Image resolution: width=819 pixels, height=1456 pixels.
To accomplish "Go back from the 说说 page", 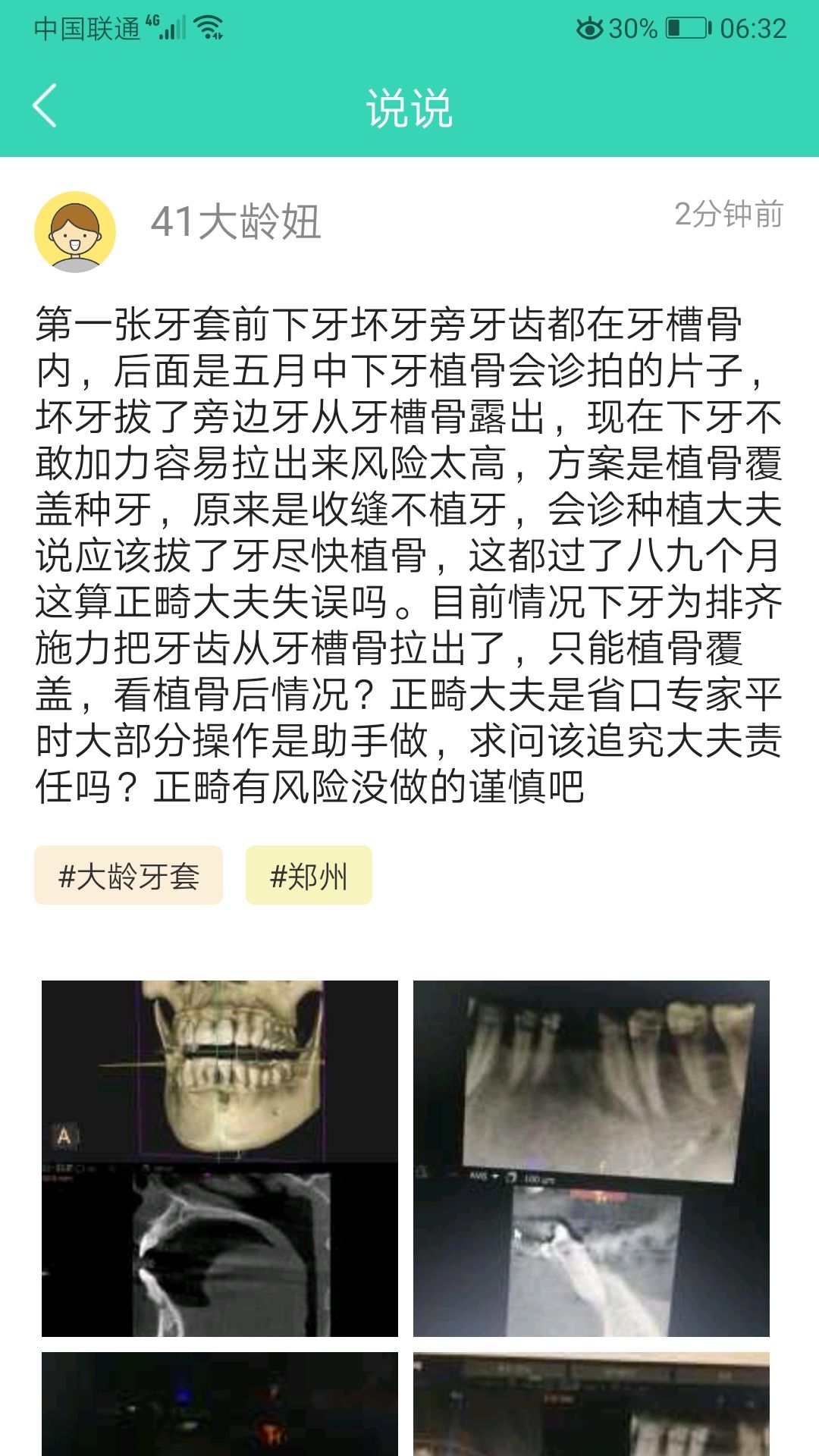I will tap(45, 106).
